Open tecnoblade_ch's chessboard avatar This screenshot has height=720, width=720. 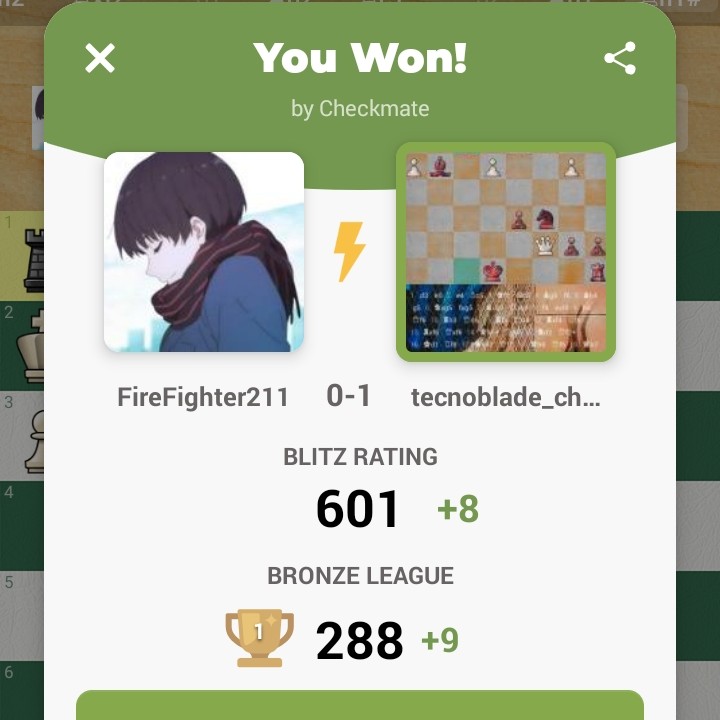tap(506, 252)
